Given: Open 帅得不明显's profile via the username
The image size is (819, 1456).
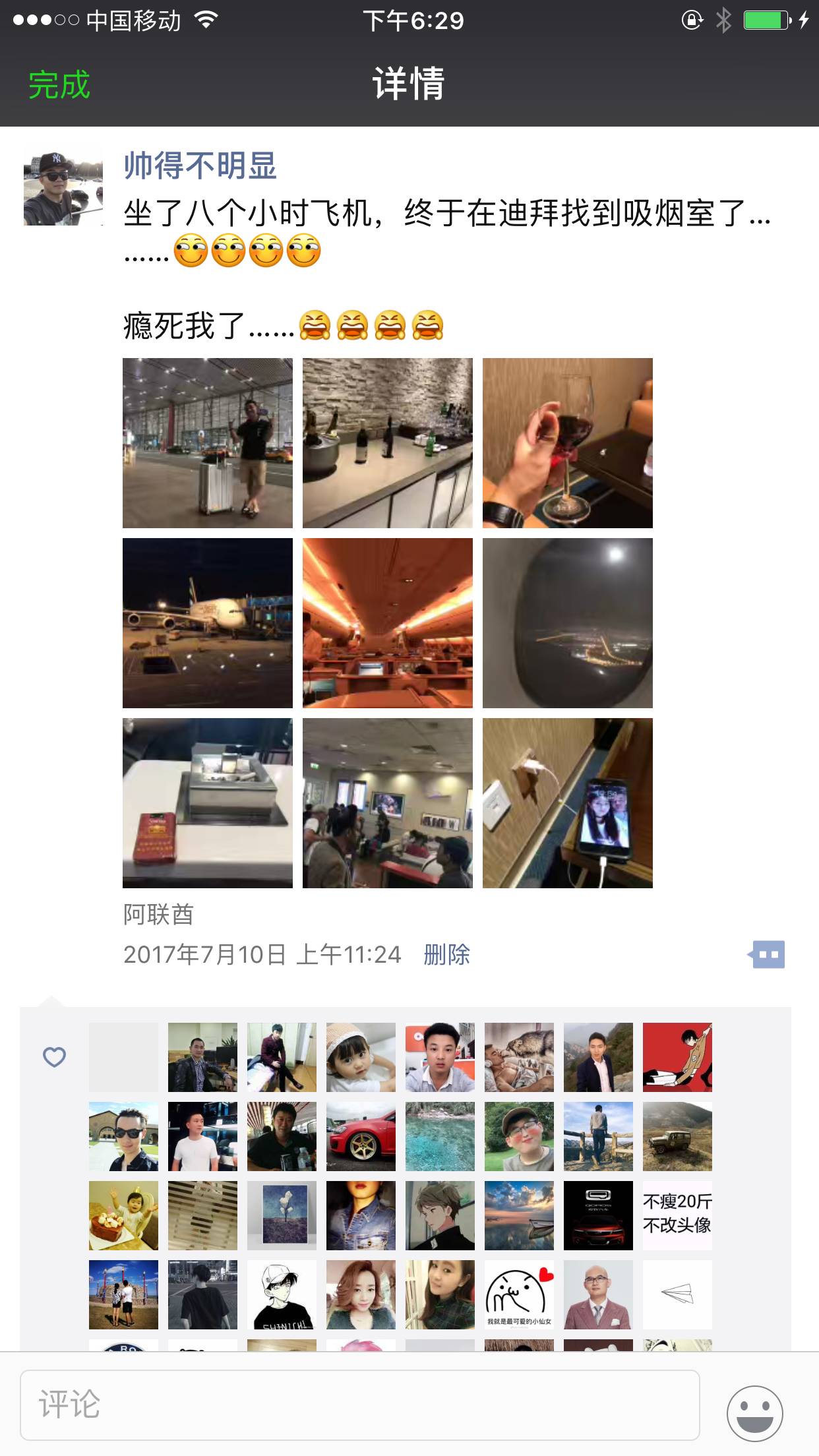Looking at the screenshot, I should click(200, 166).
